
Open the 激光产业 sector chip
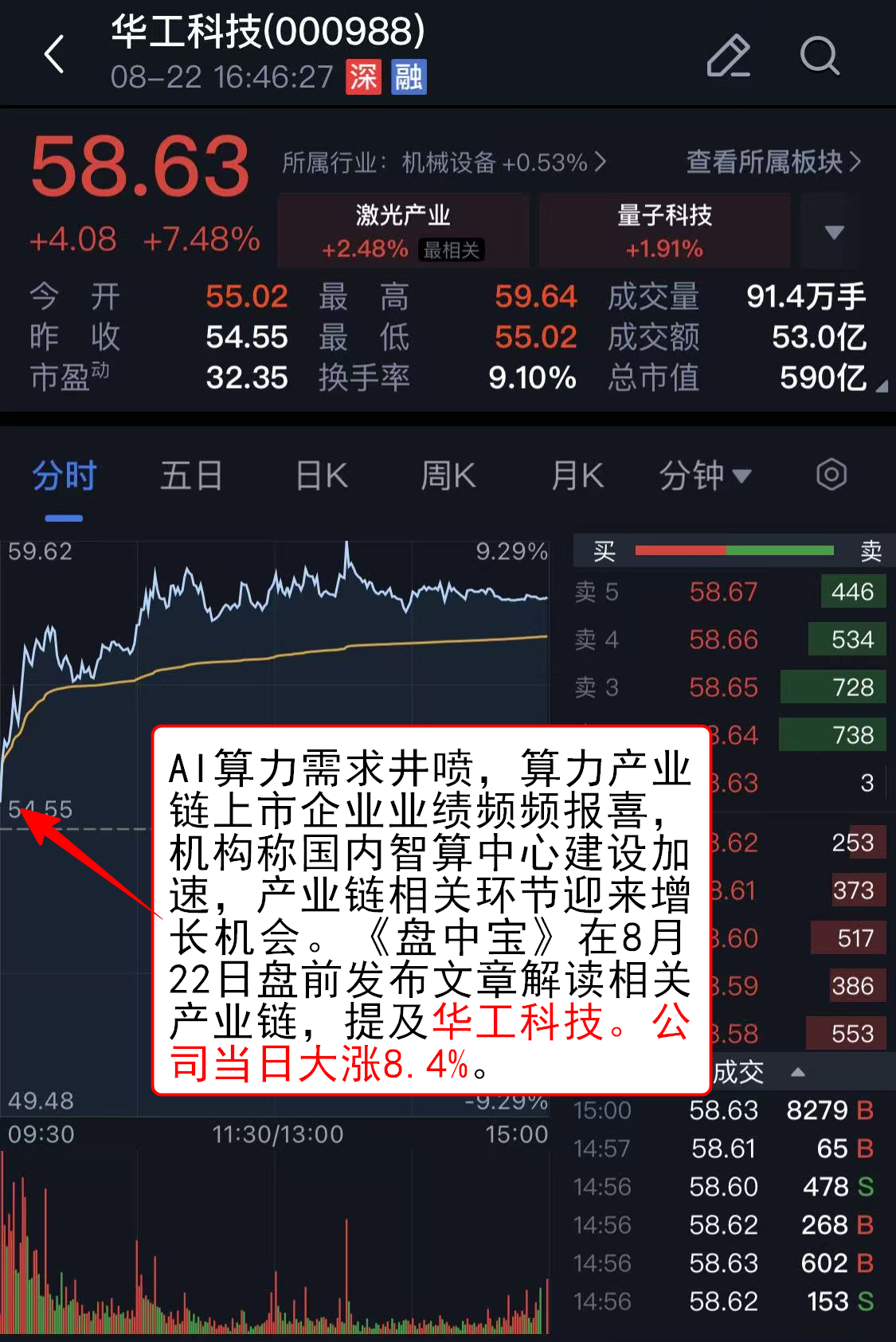tap(403, 230)
